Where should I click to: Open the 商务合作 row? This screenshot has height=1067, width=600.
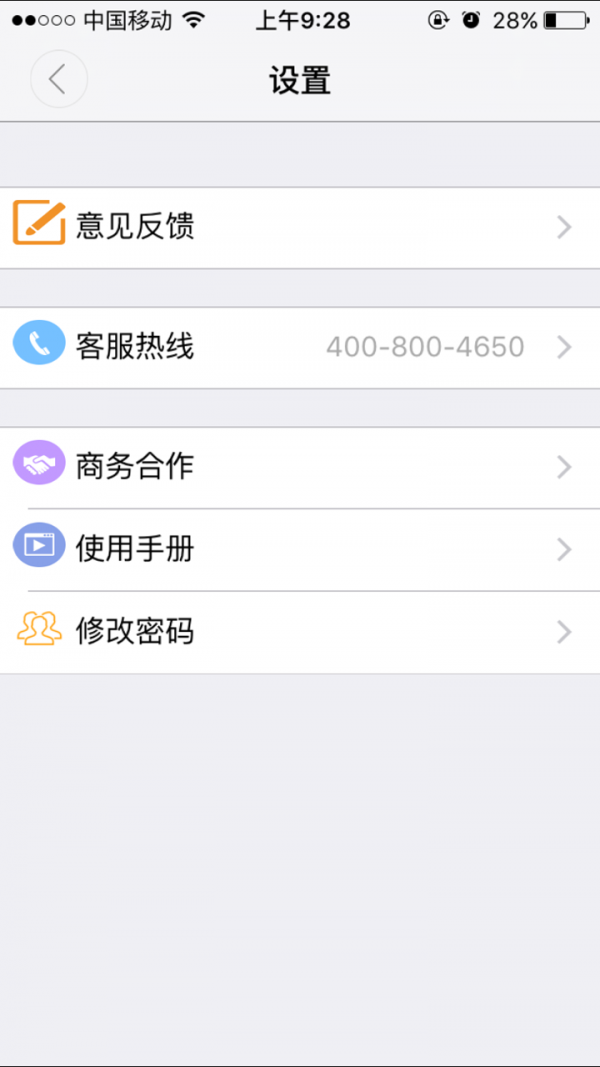[x=300, y=467]
